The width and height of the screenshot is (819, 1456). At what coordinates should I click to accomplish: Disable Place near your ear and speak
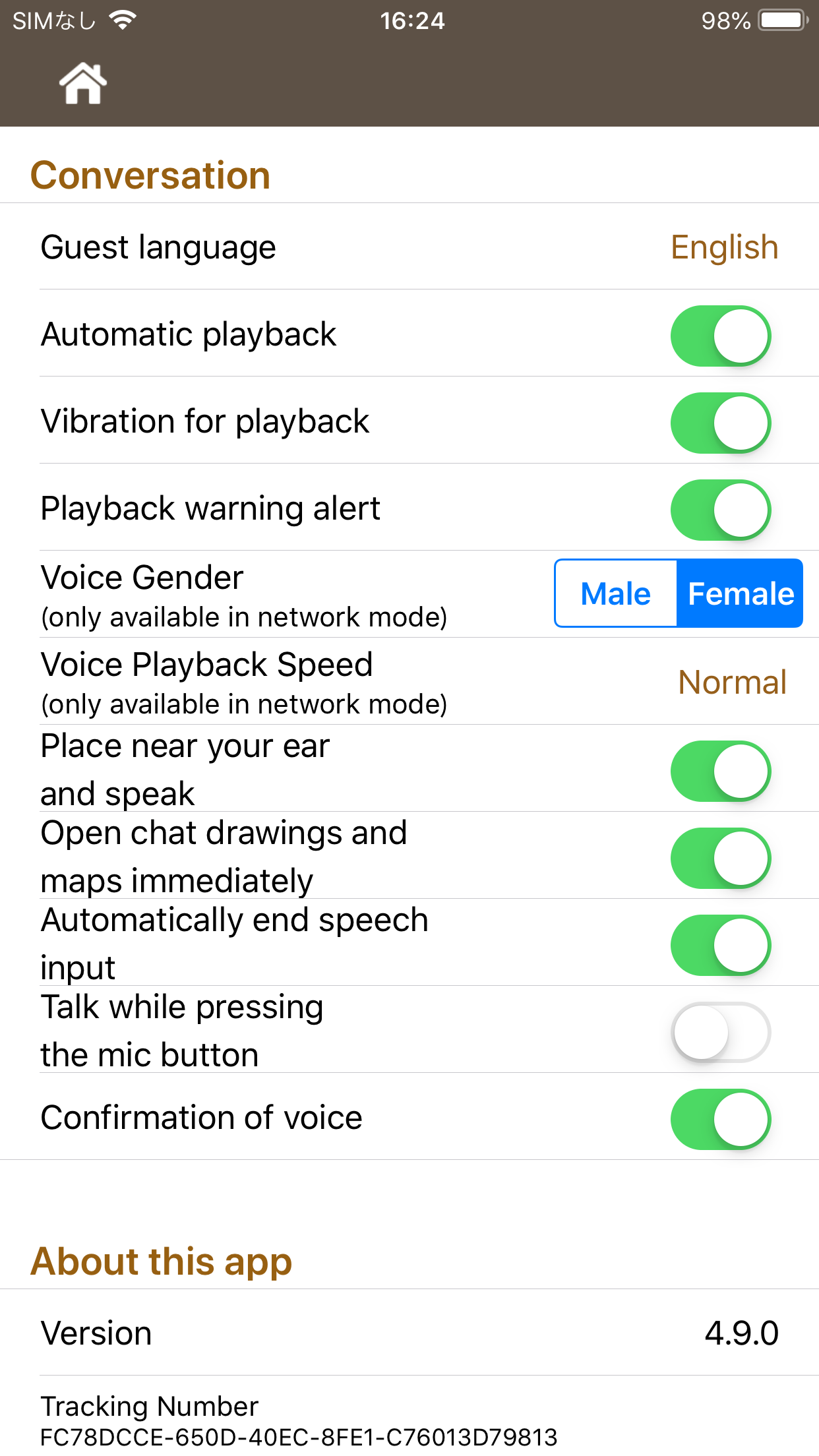click(721, 771)
